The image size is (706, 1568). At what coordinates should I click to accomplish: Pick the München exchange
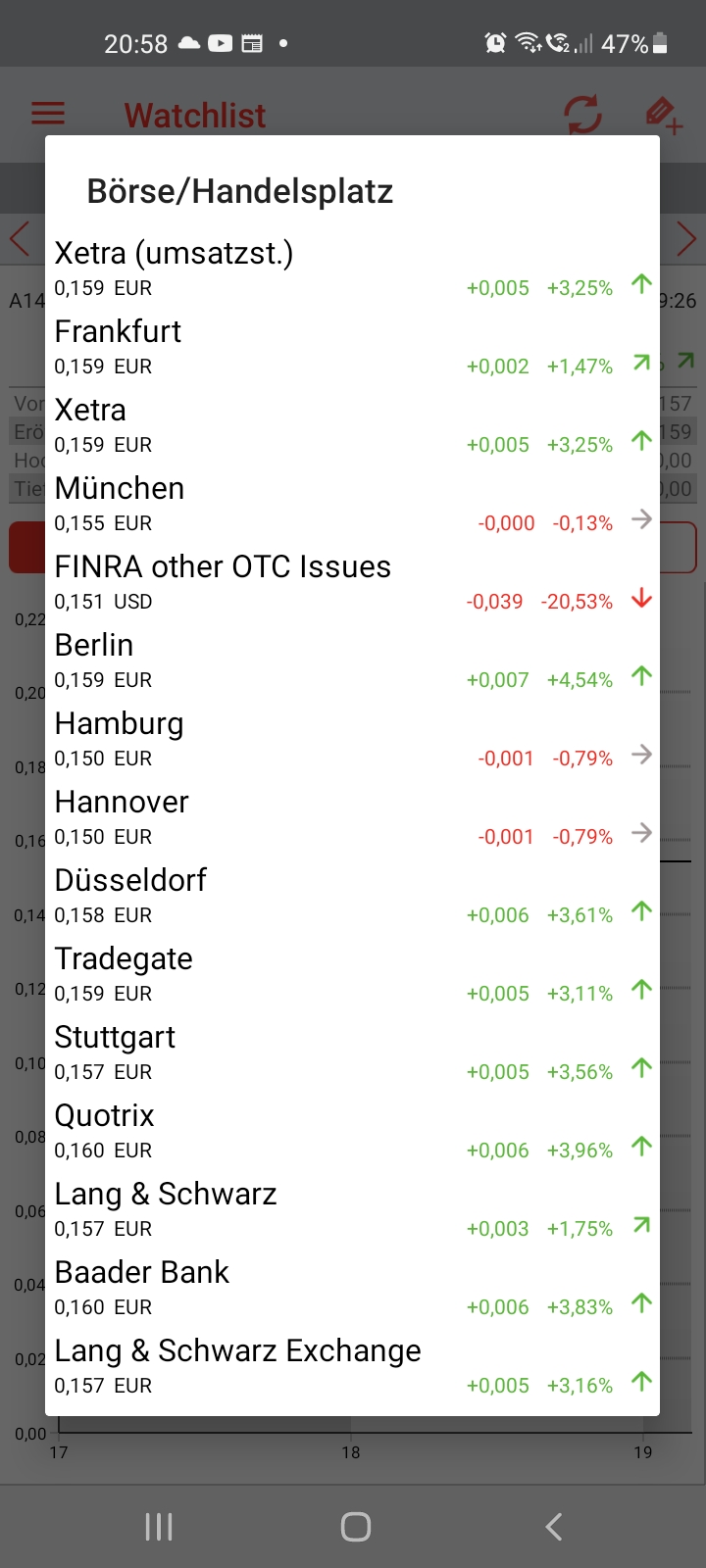[352, 504]
